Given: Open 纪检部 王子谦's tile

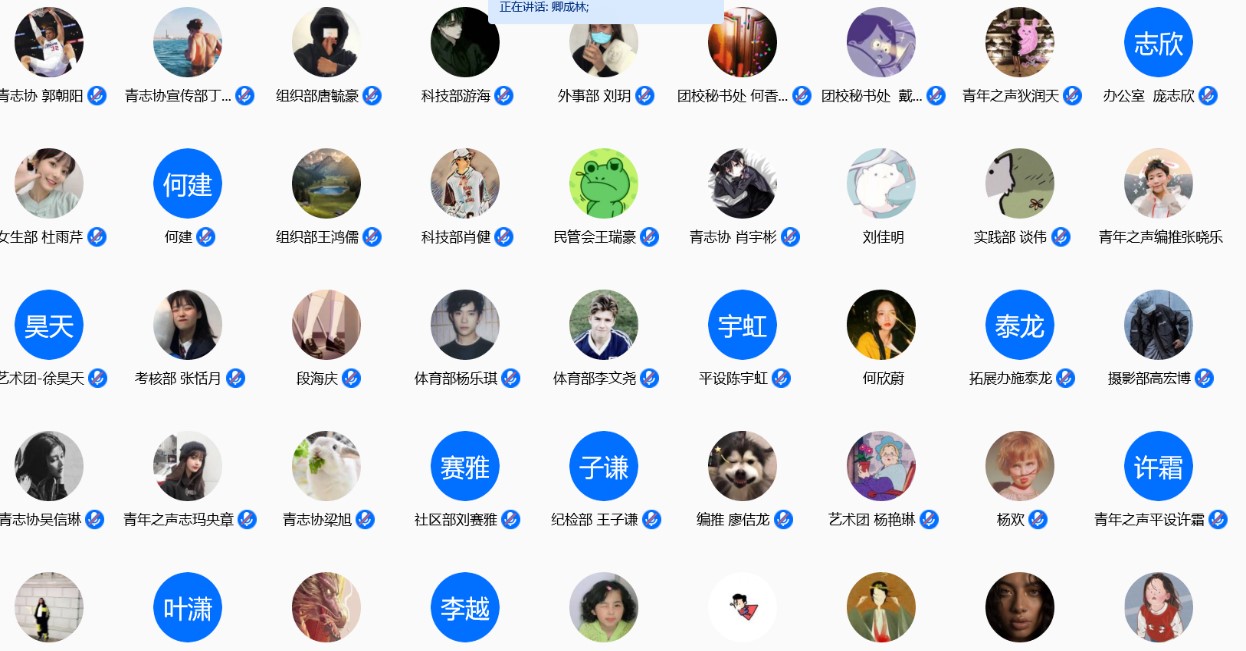Looking at the screenshot, I should [x=603, y=467].
